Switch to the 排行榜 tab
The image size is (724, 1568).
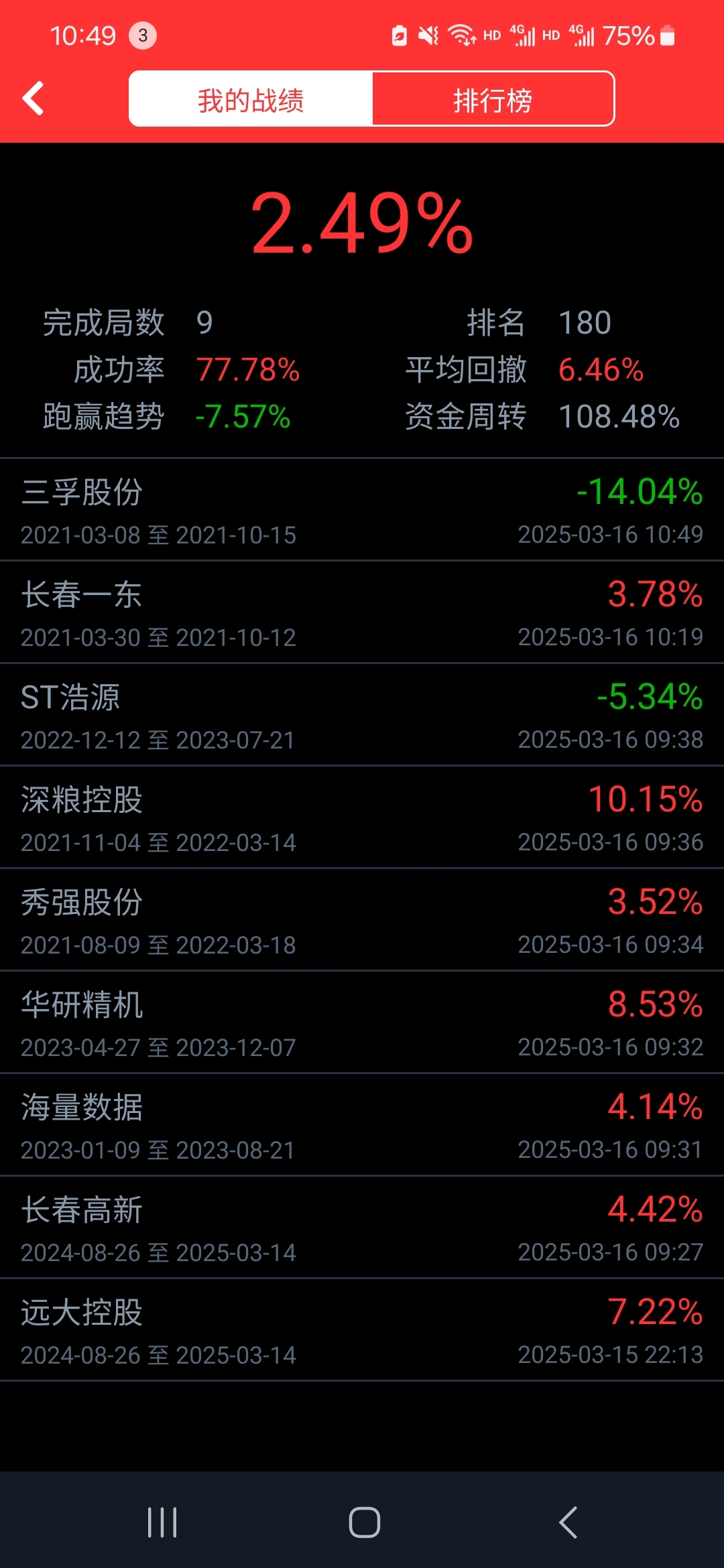[x=493, y=99]
